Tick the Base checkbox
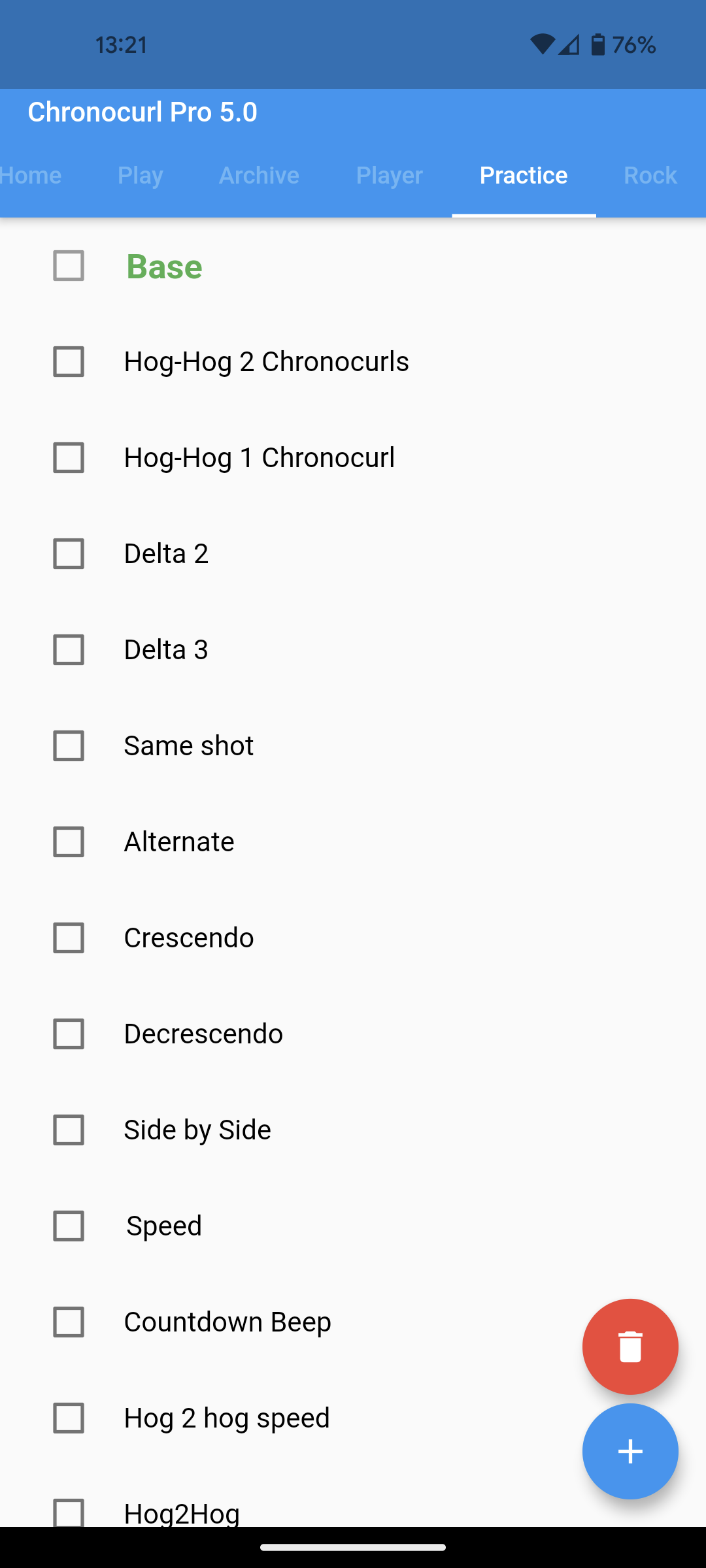This screenshot has width=706, height=1568. pyautogui.click(x=69, y=266)
